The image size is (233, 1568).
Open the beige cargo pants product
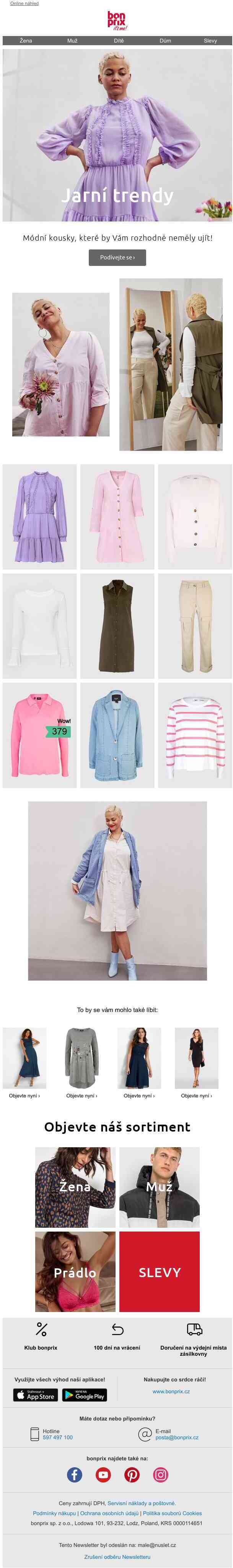tap(195, 626)
